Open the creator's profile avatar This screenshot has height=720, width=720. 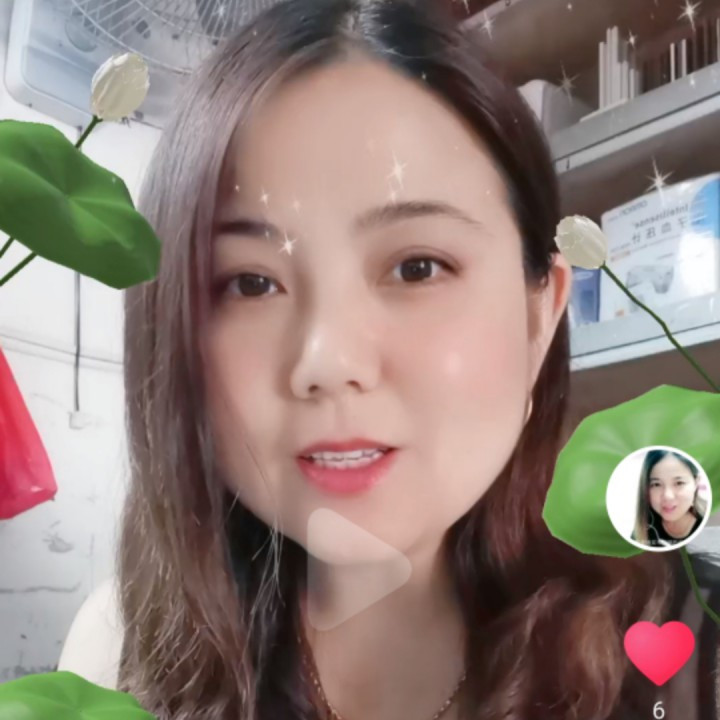(x=659, y=498)
